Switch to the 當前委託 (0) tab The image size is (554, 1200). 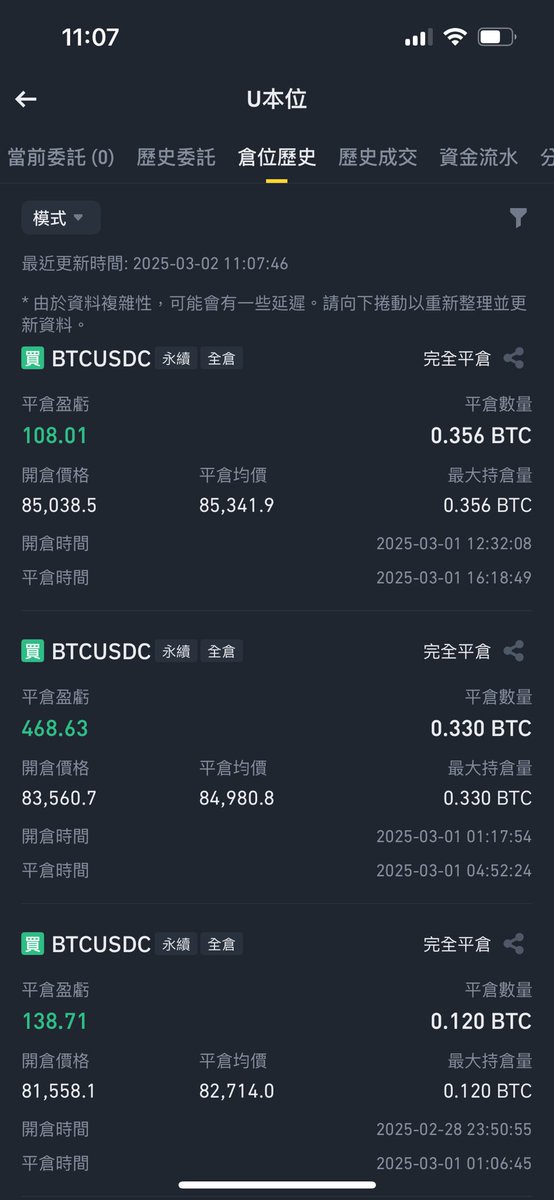click(61, 157)
